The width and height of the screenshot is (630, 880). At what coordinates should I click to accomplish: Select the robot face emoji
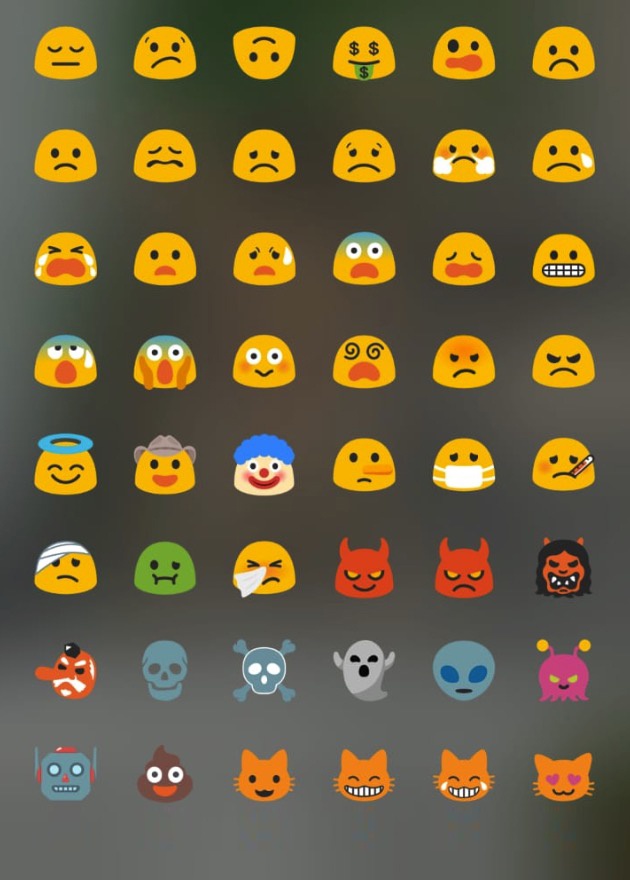click(x=64, y=774)
